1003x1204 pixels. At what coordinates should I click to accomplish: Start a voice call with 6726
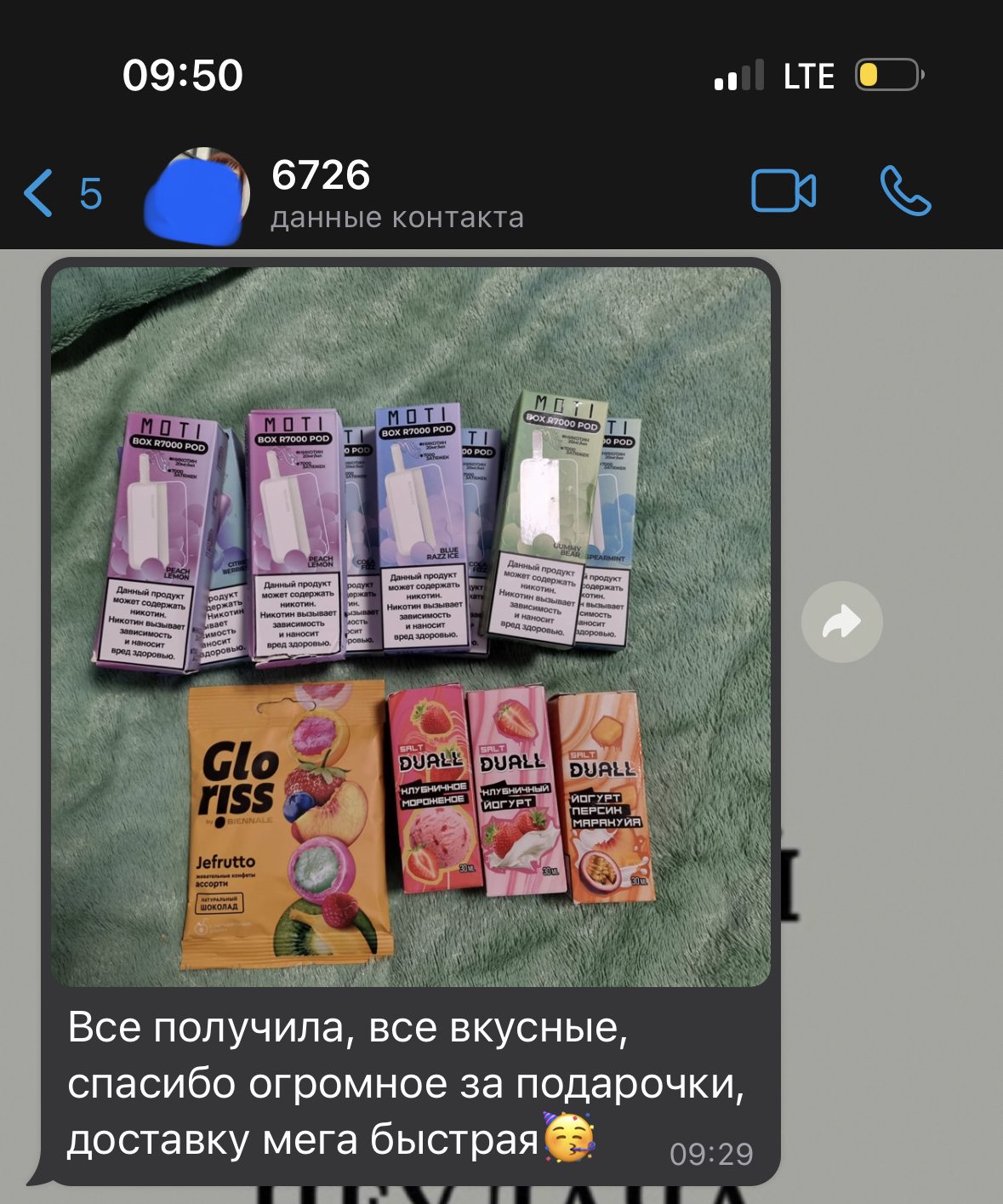(905, 191)
